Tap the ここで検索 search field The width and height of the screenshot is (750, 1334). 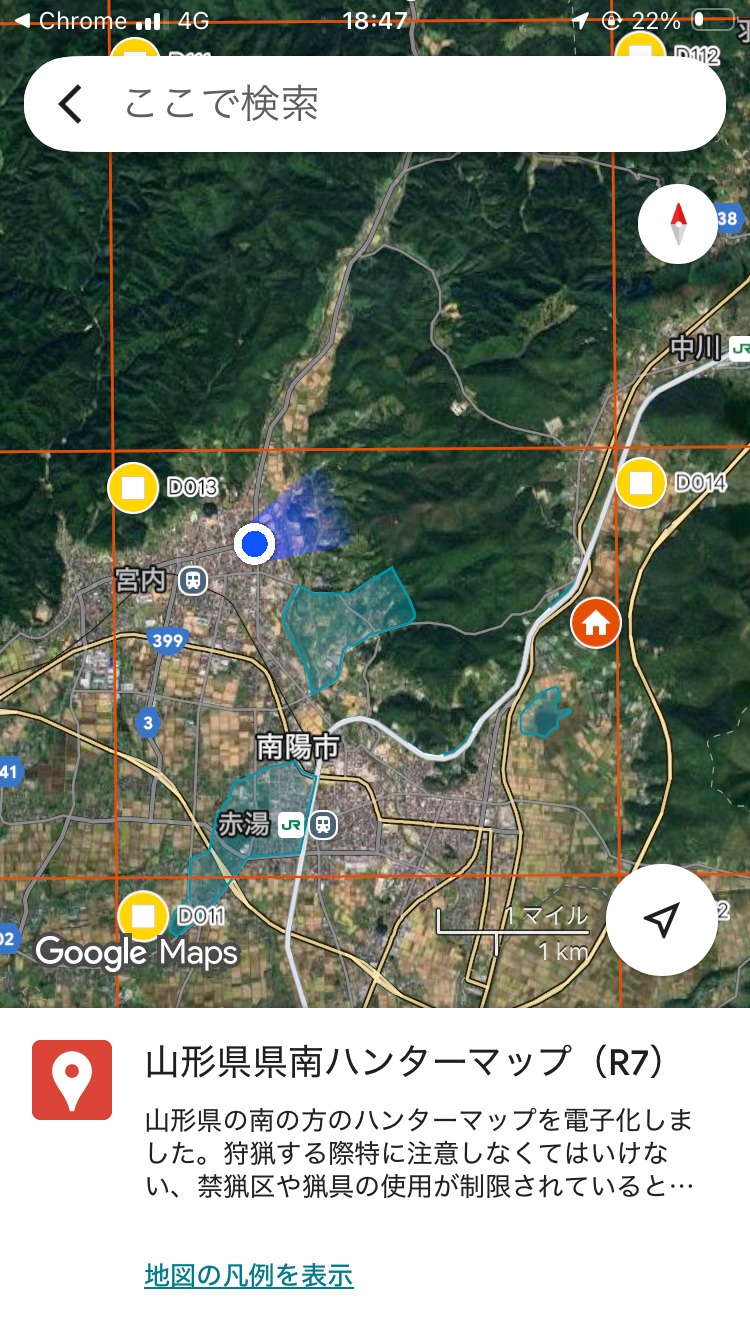(400, 104)
